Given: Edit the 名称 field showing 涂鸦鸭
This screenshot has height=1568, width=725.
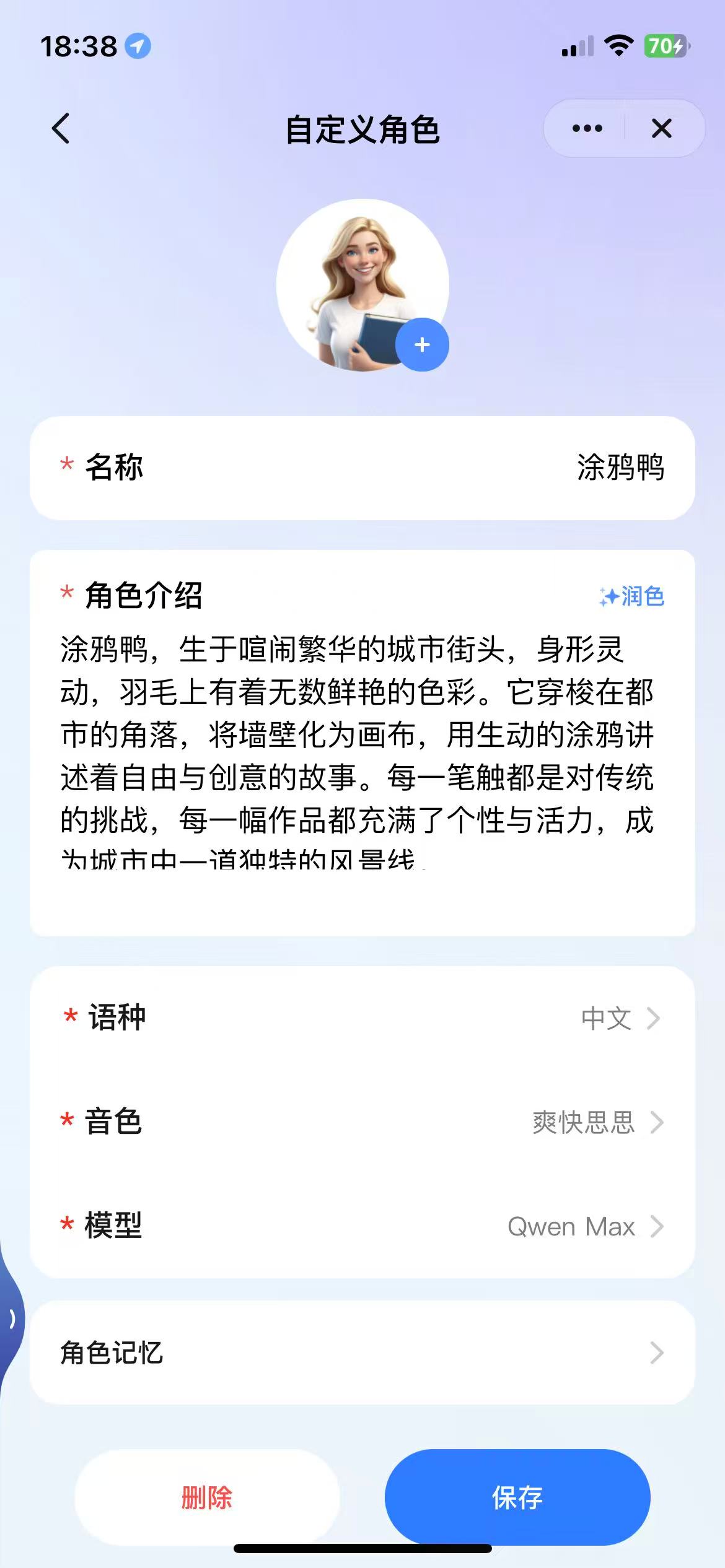Looking at the screenshot, I should click(620, 468).
